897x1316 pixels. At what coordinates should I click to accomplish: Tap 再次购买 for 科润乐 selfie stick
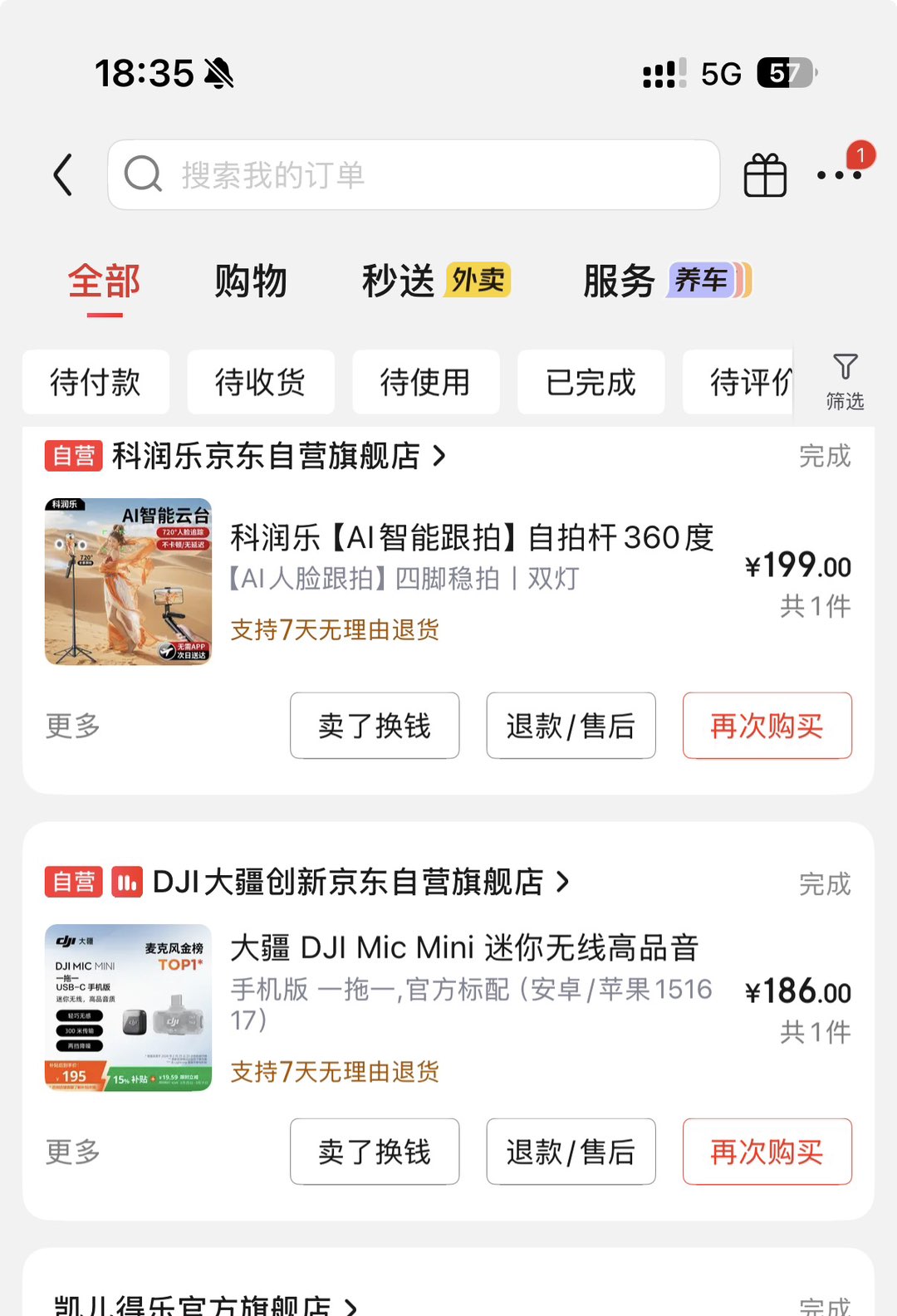click(767, 726)
